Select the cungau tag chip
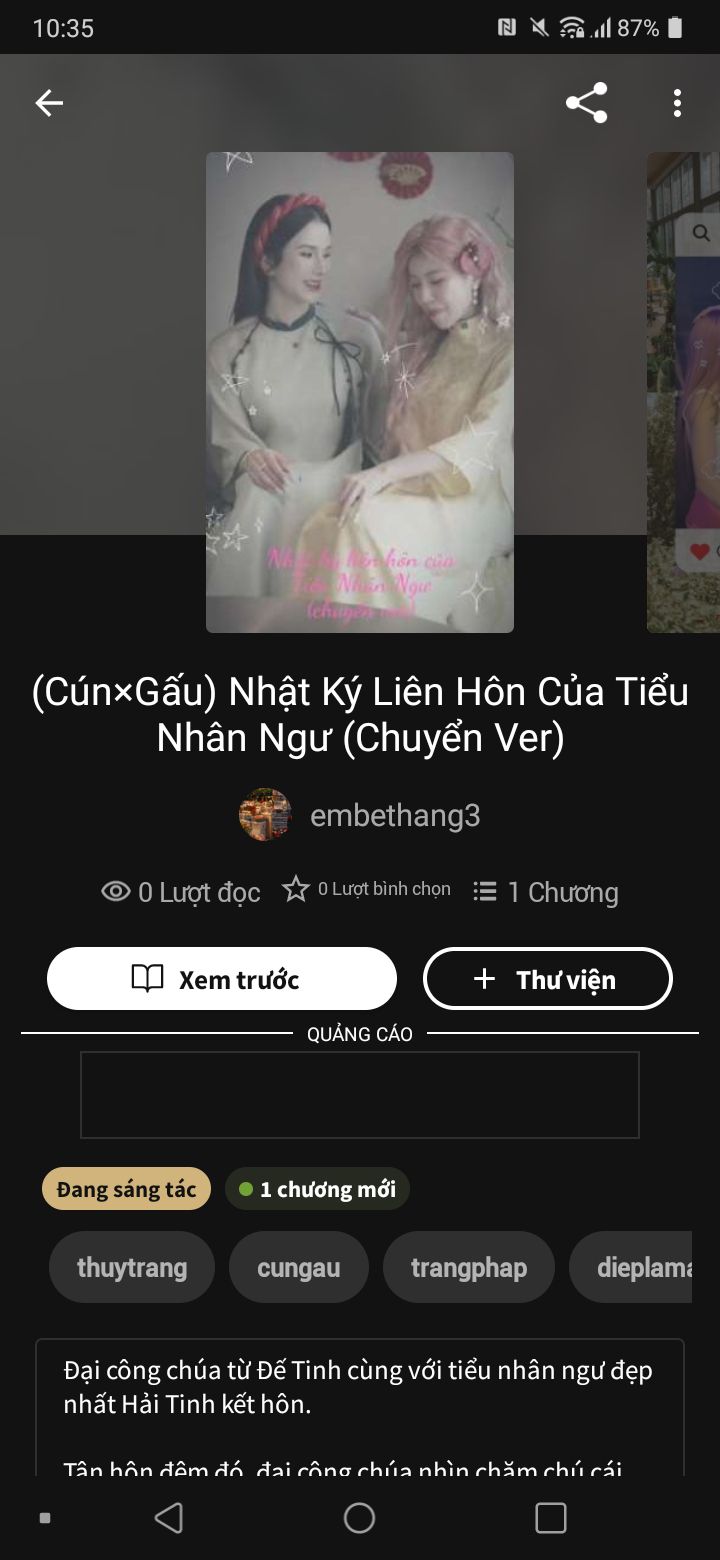Screen dimensions: 720x1560 [x=298, y=1267]
